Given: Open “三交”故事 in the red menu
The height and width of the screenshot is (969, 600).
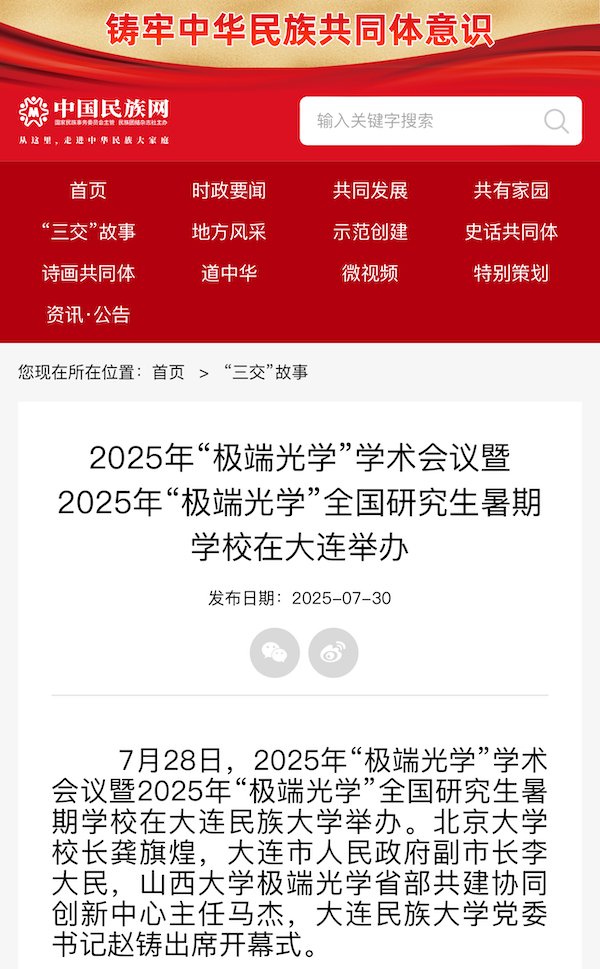Looking at the screenshot, I should tap(88, 232).
